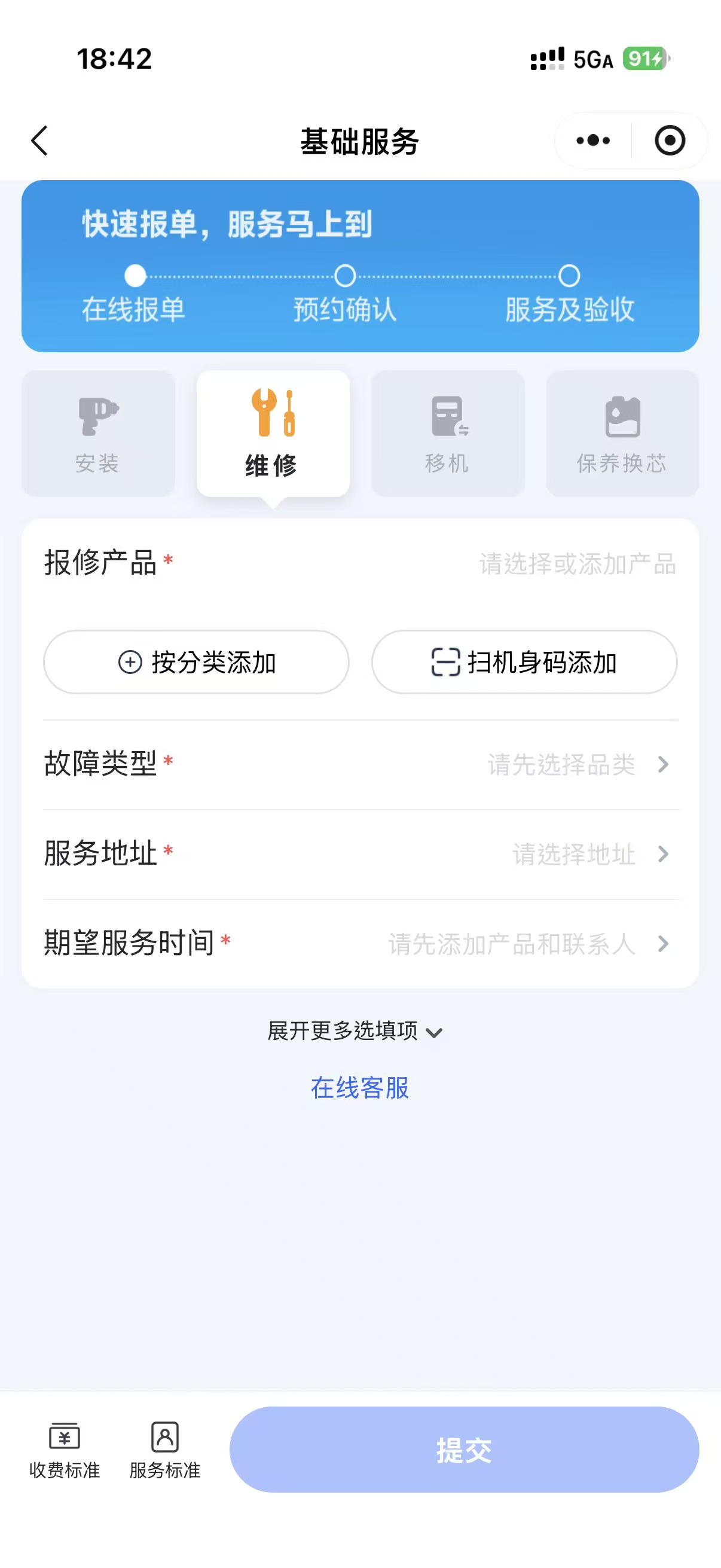721x1568 pixels.
Task: Submit the form with 提交
Action: [464, 1450]
